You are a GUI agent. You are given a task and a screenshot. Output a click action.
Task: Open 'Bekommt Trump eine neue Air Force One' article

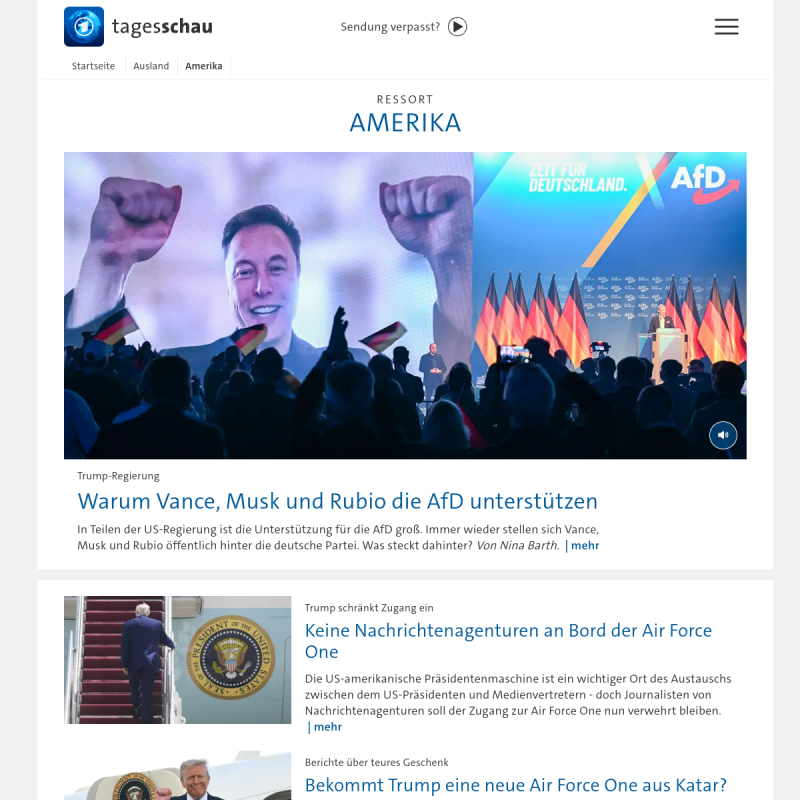pyautogui.click(x=515, y=785)
